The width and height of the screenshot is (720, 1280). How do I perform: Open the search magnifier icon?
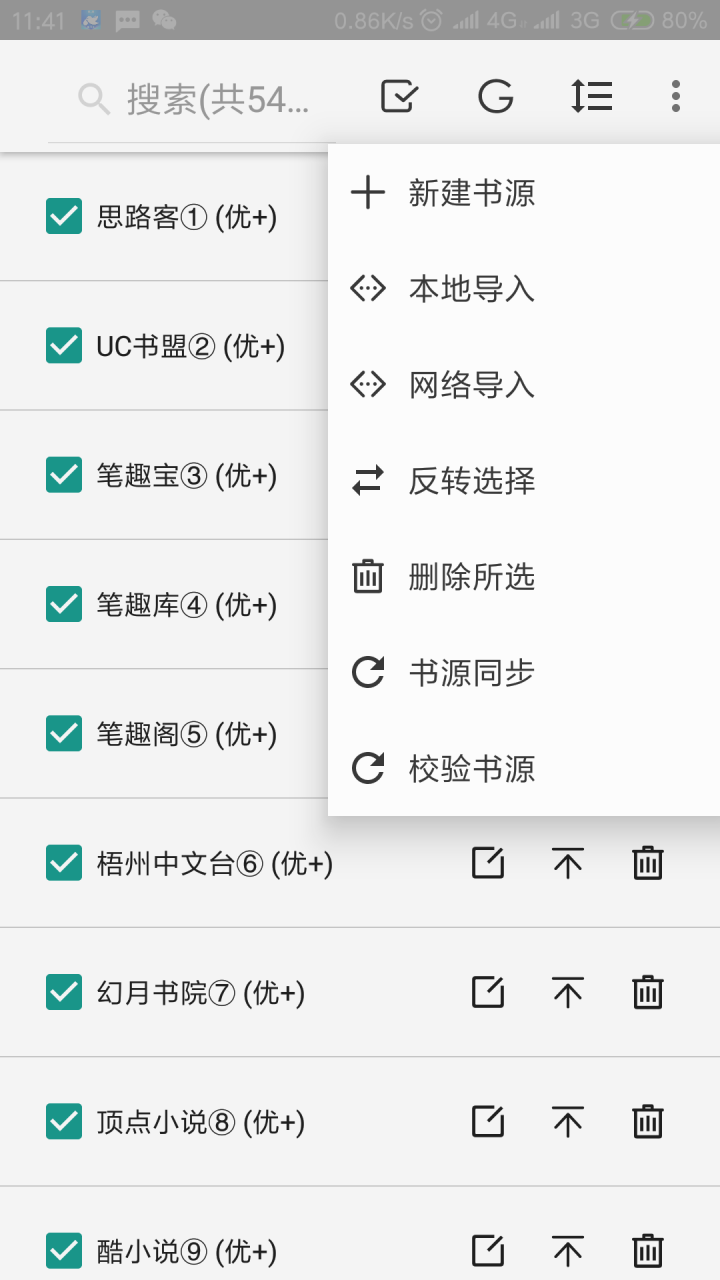(93, 96)
